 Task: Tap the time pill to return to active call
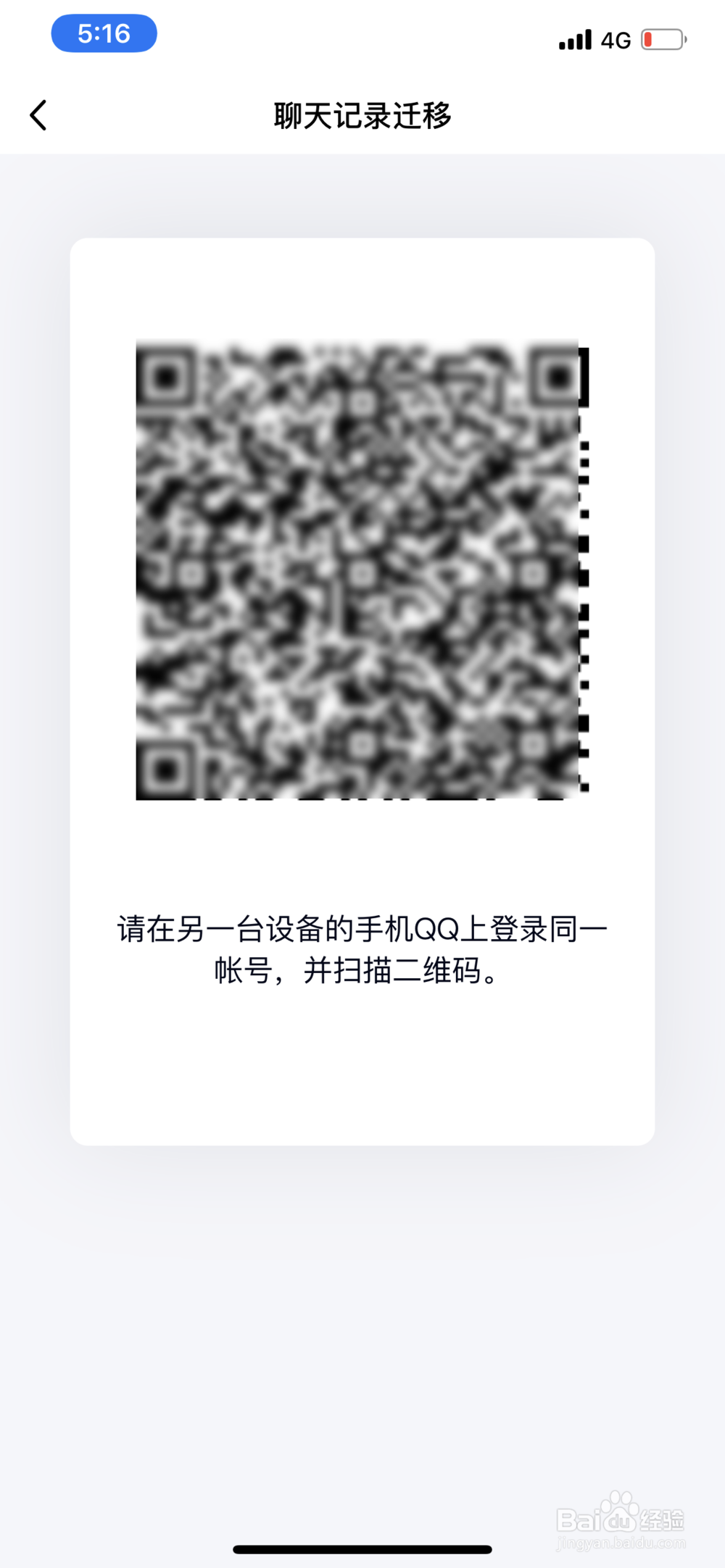point(104,33)
